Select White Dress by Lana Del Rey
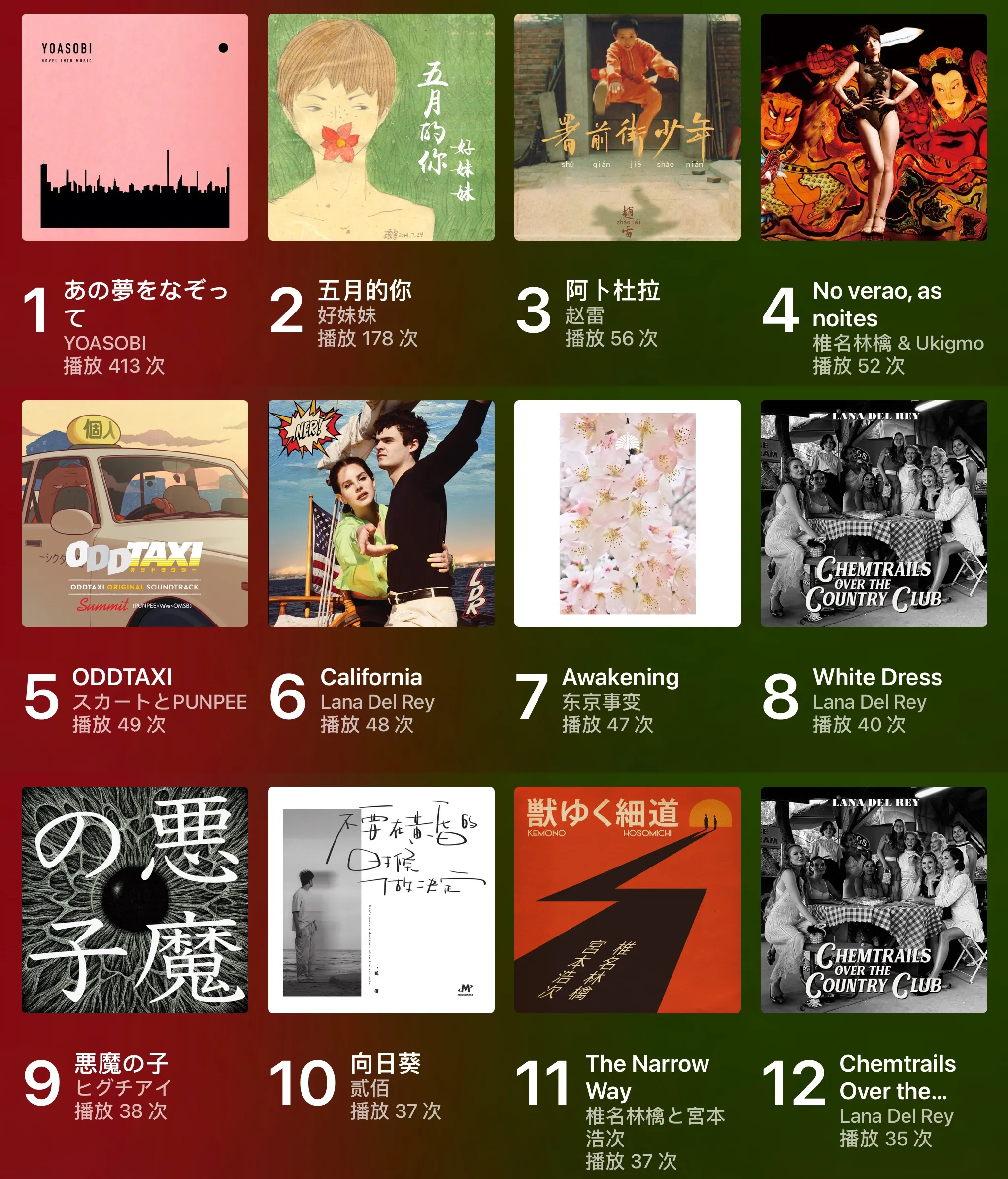The width and height of the screenshot is (1008, 1179). 874,513
